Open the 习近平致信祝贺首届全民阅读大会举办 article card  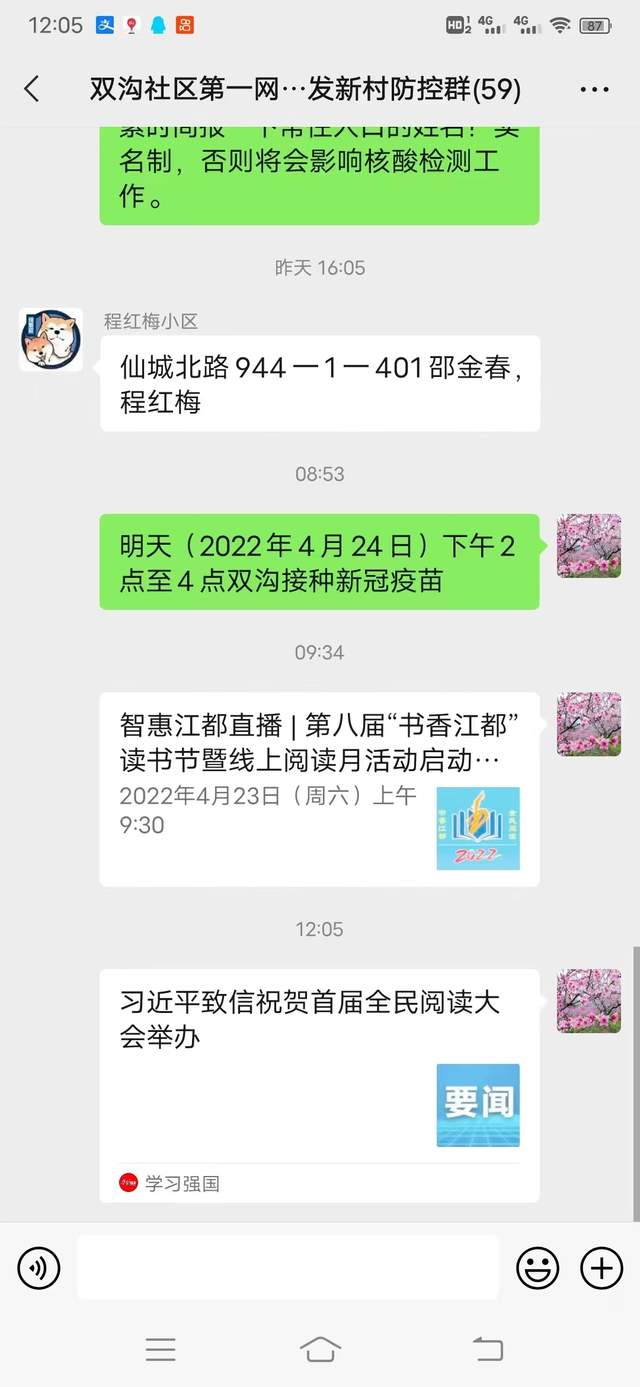pyautogui.click(x=319, y=1084)
